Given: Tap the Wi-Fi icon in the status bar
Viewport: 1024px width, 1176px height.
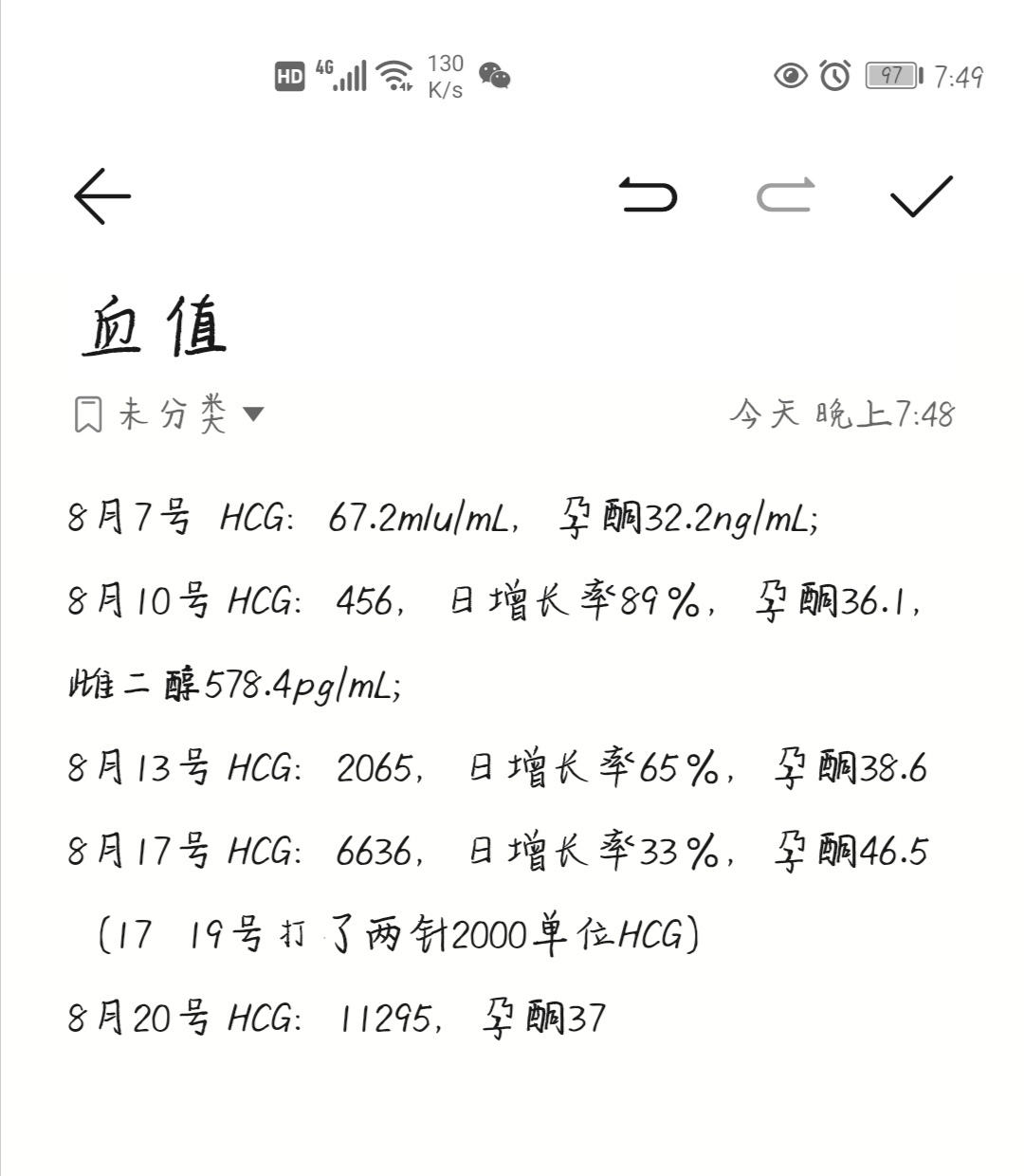Looking at the screenshot, I should [392, 76].
